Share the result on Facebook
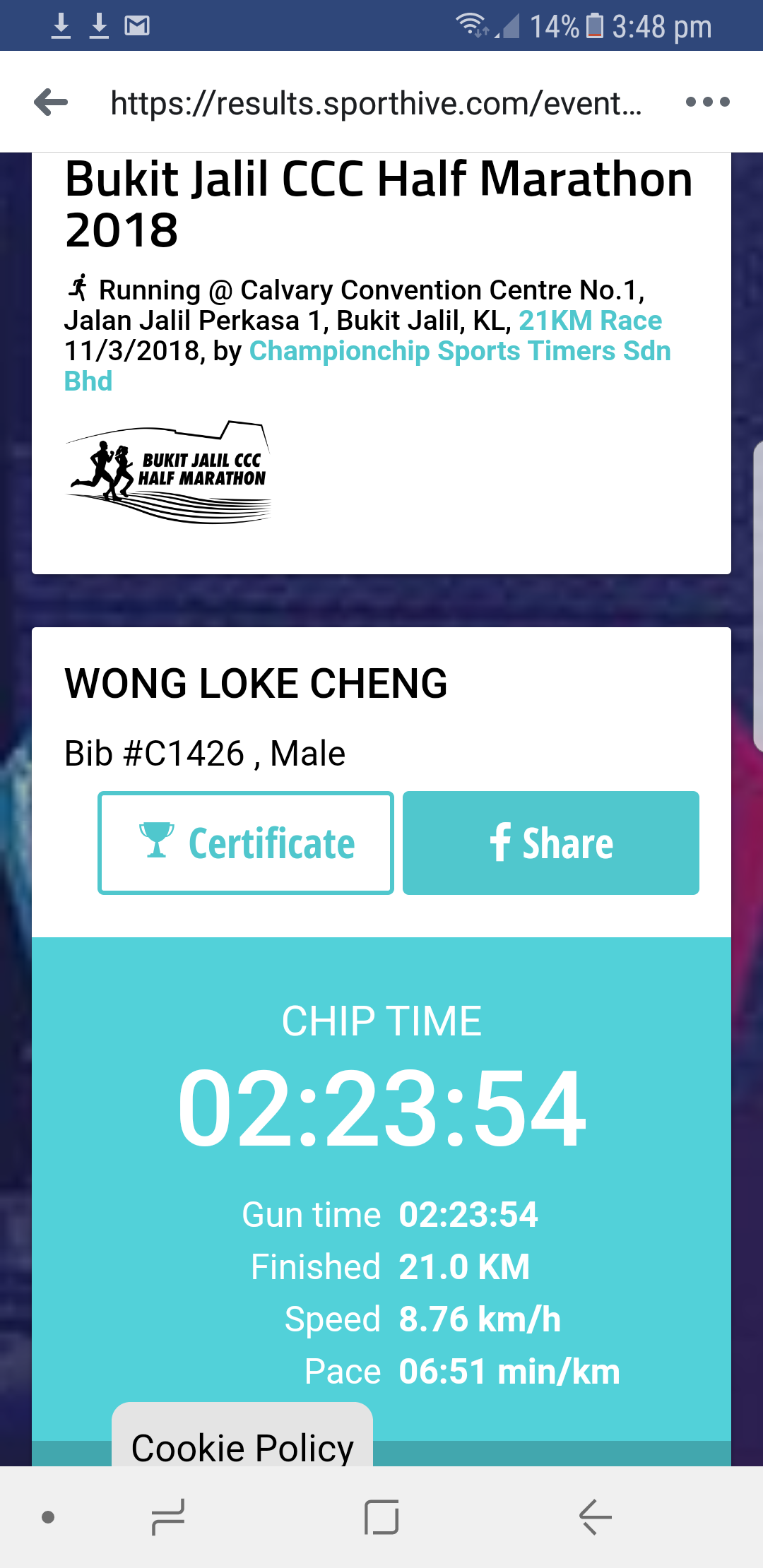The height and width of the screenshot is (1568, 763). click(x=551, y=843)
